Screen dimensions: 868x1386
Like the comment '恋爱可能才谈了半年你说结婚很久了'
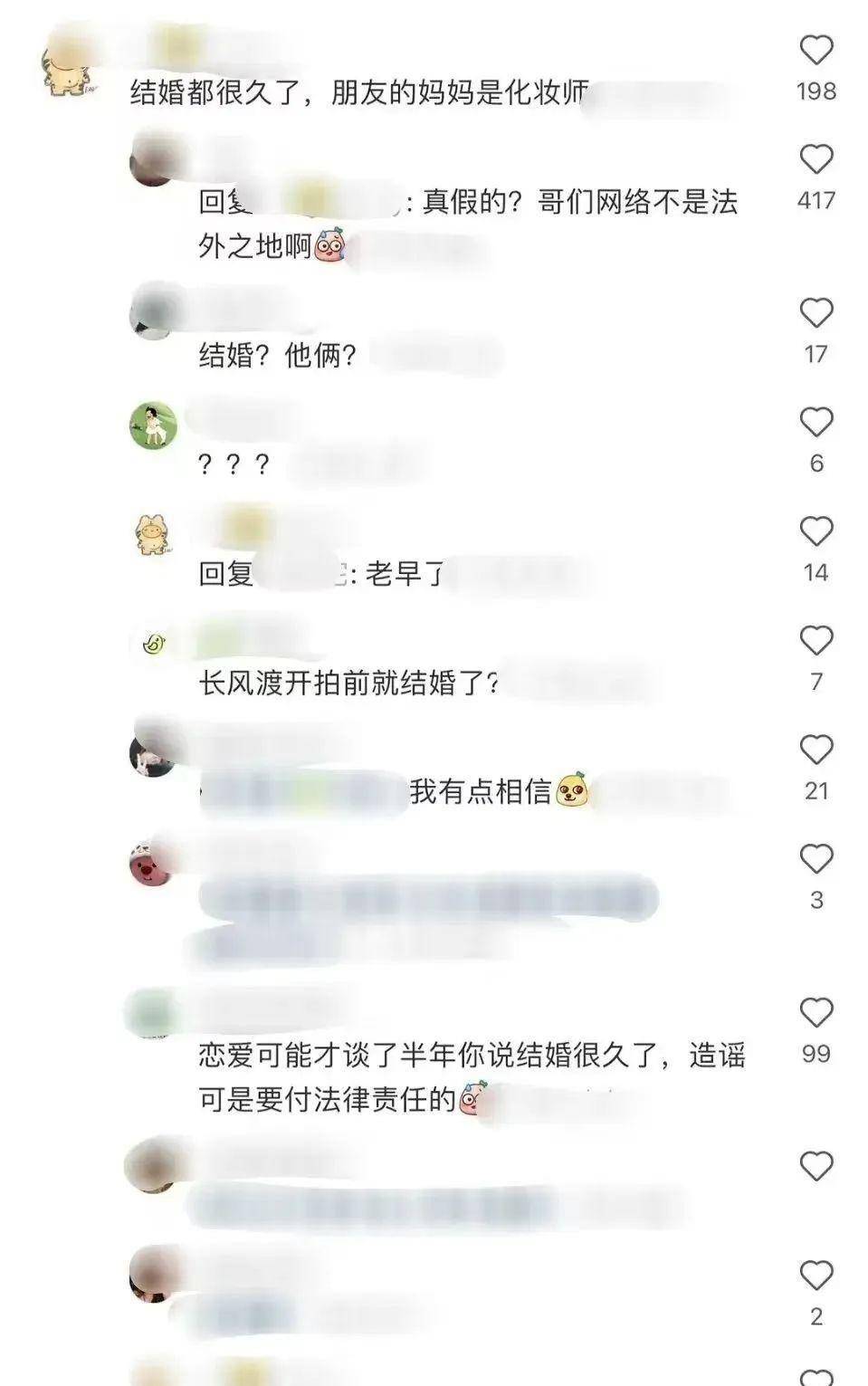pyautogui.click(x=816, y=1012)
